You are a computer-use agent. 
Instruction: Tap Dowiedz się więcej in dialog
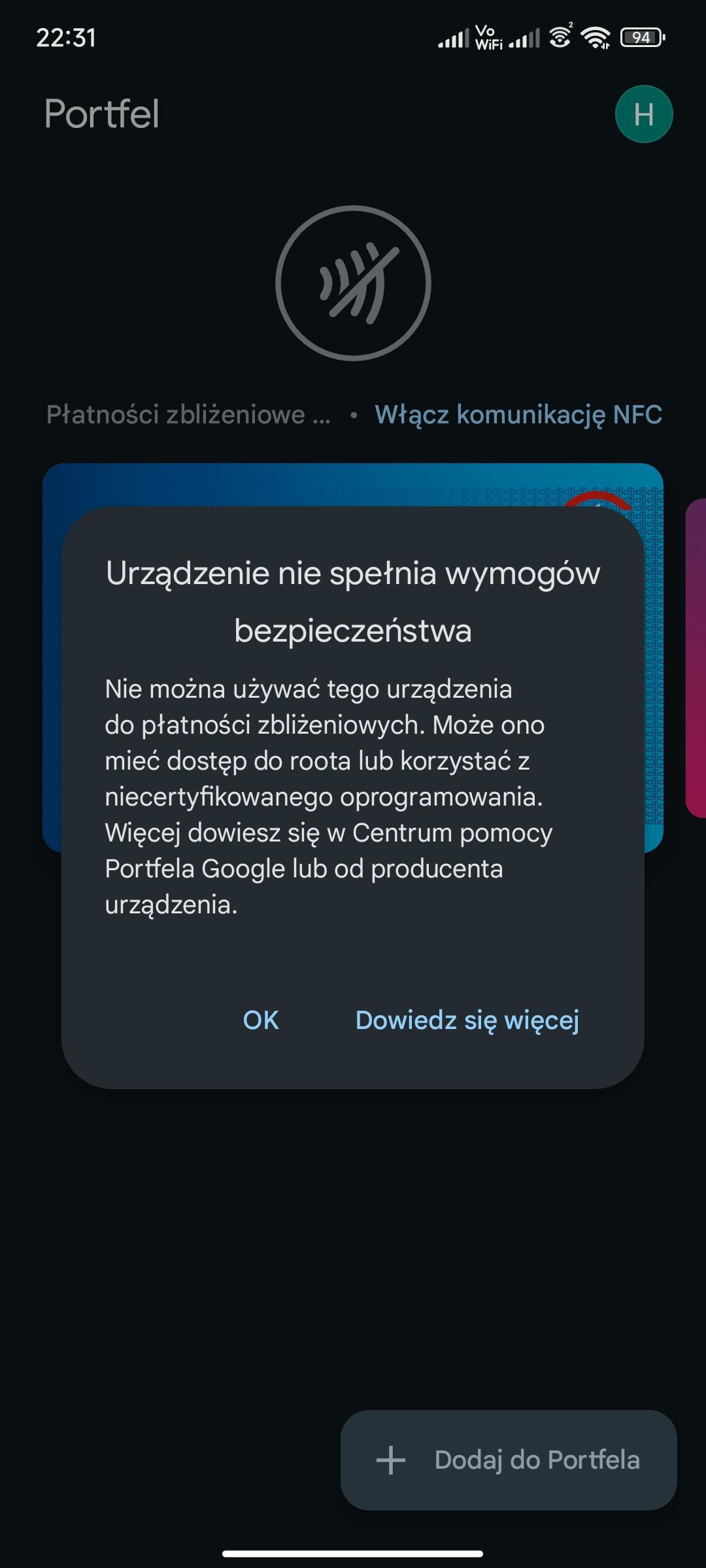coord(467,1020)
